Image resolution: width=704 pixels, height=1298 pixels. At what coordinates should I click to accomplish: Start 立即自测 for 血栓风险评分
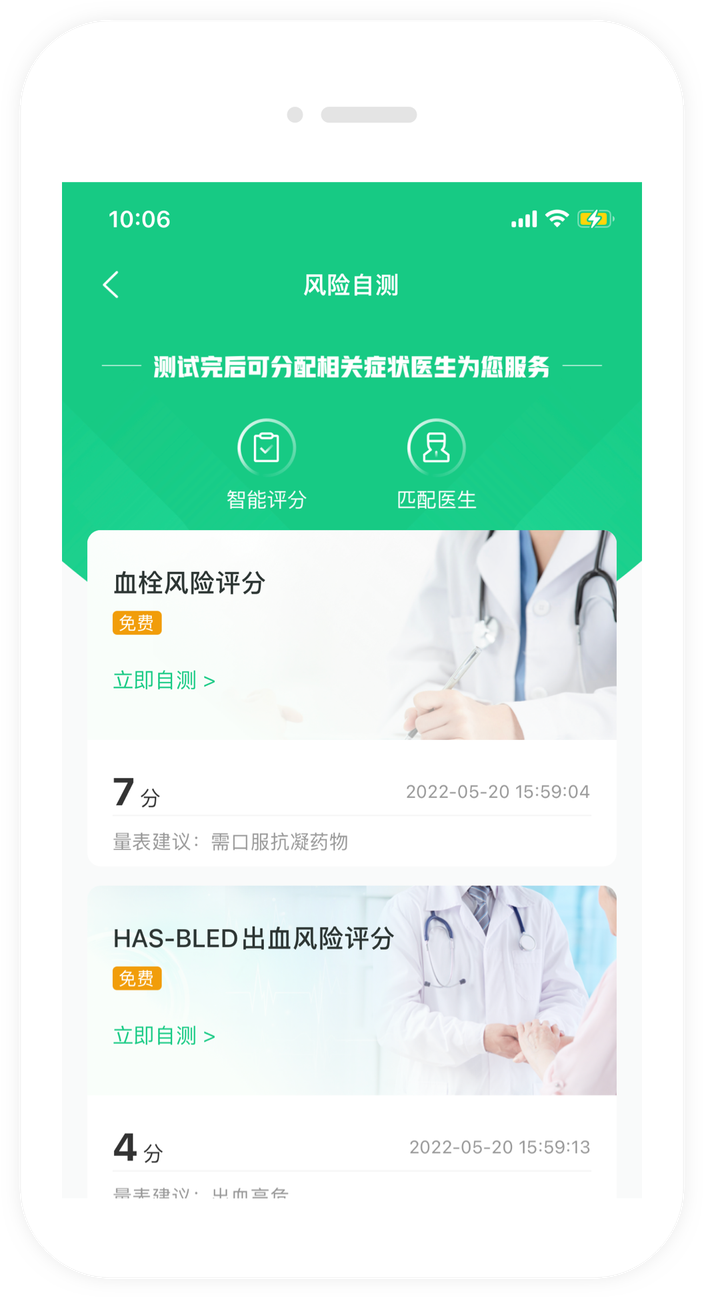[x=164, y=681]
